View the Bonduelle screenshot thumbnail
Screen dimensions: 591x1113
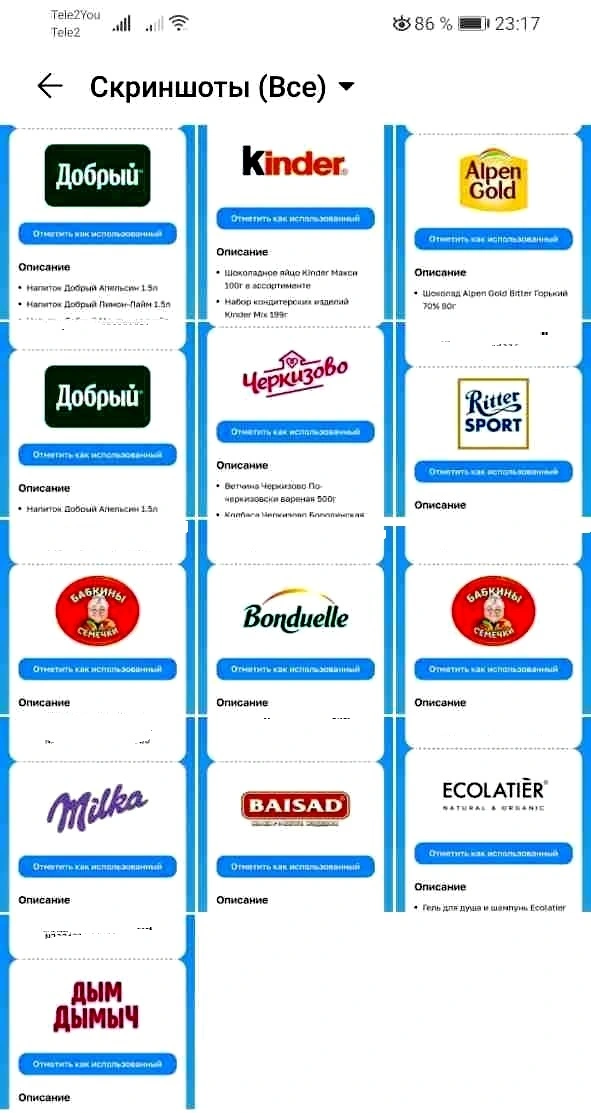click(294, 618)
